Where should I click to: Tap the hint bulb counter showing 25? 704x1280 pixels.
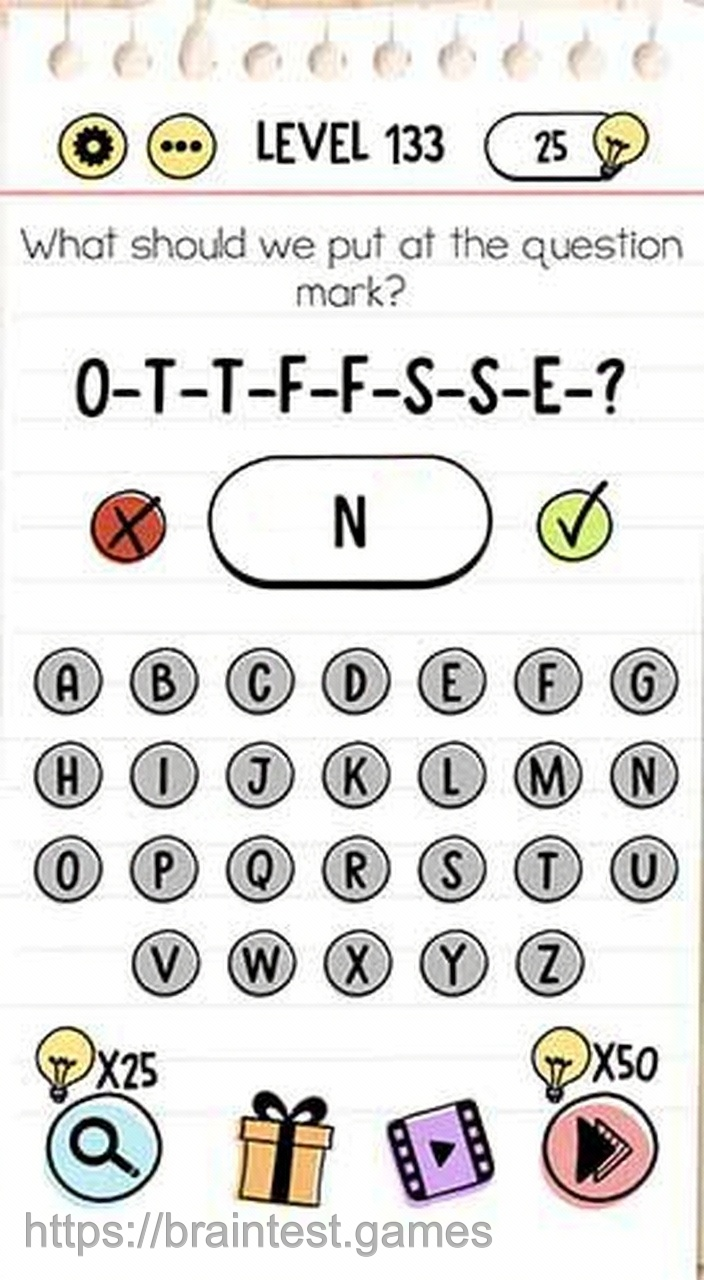(x=565, y=147)
